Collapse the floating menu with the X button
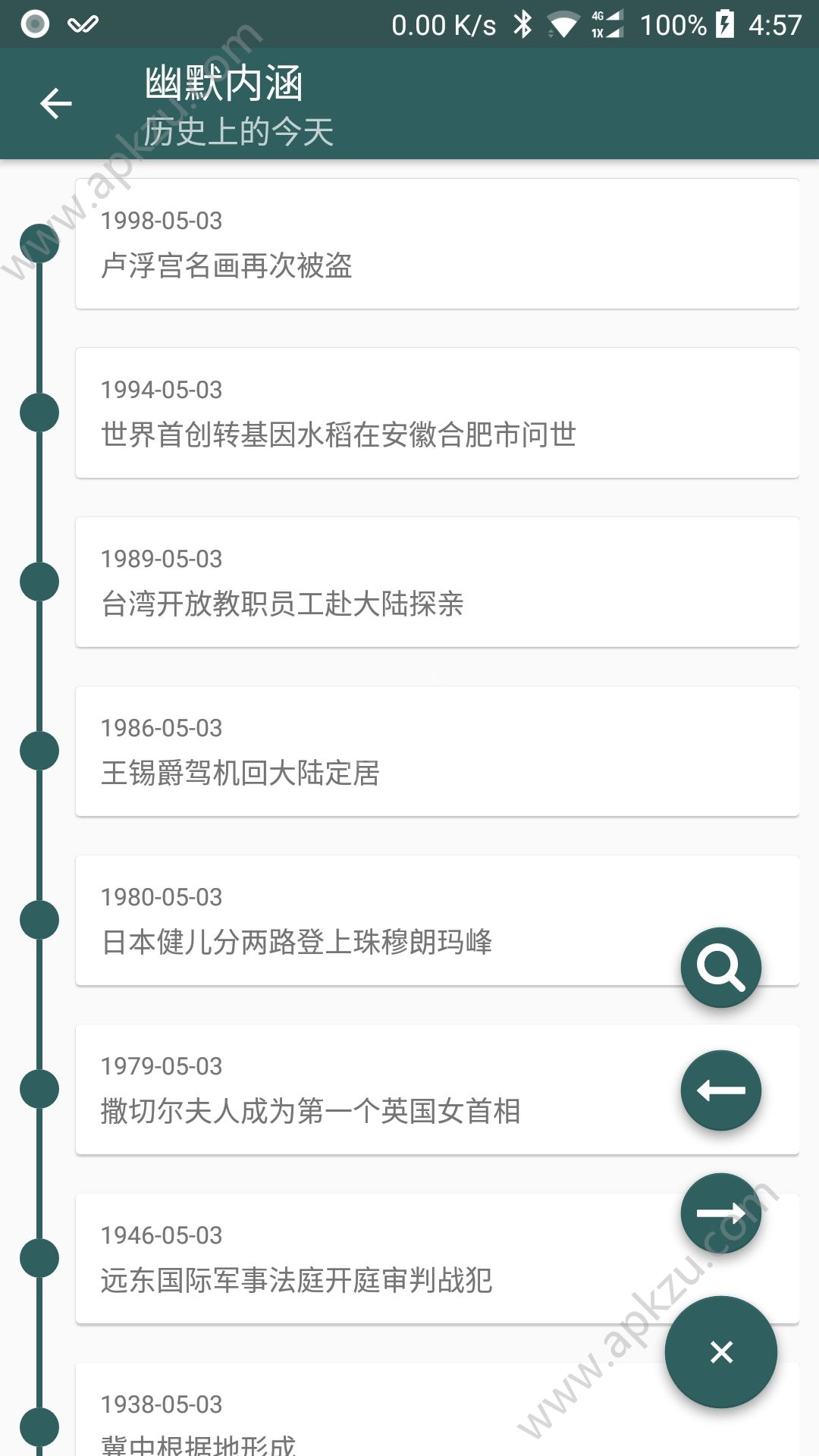The width and height of the screenshot is (819, 1456). (721, 1351)
